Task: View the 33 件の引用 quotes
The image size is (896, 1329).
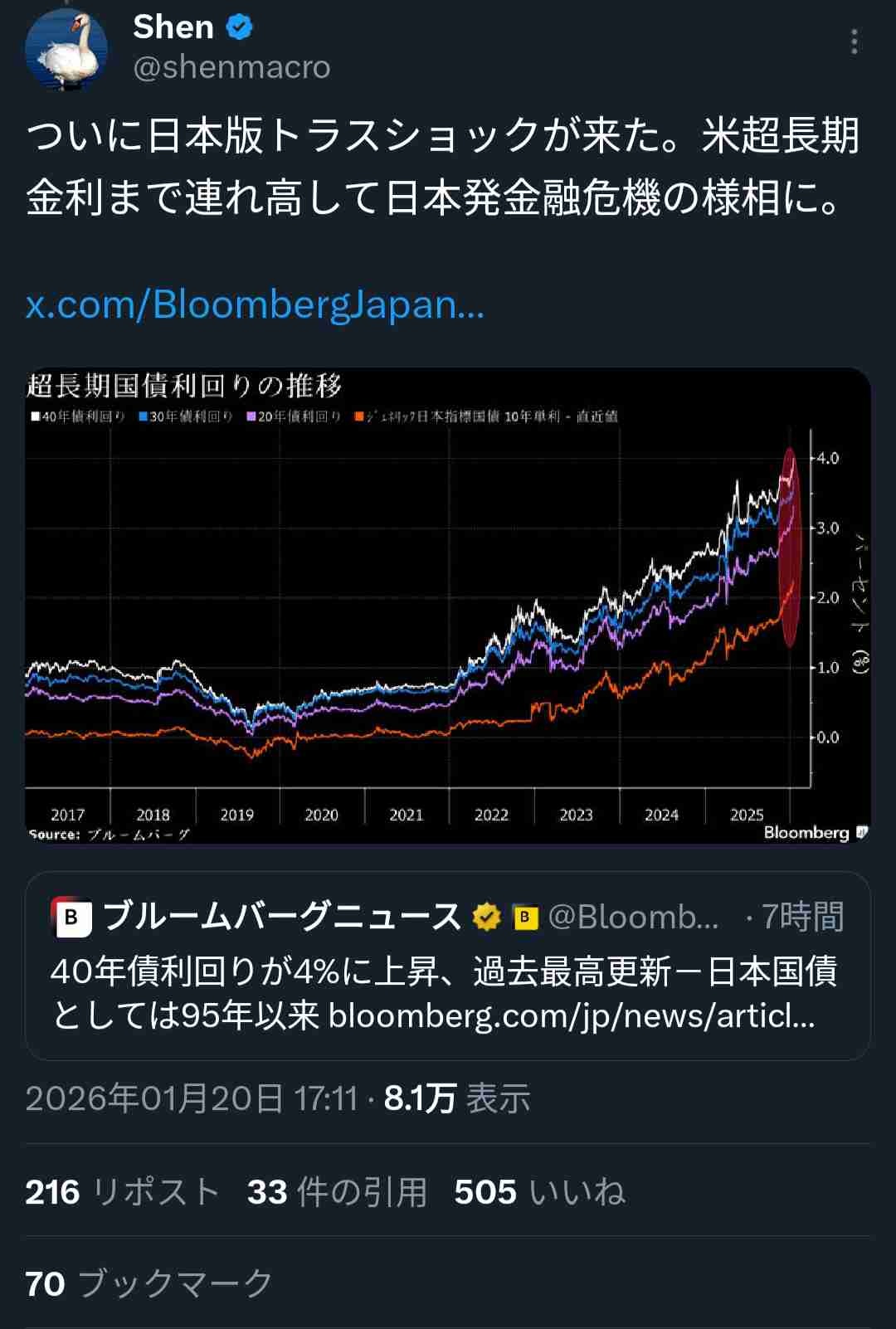Action: [337, 1192]
